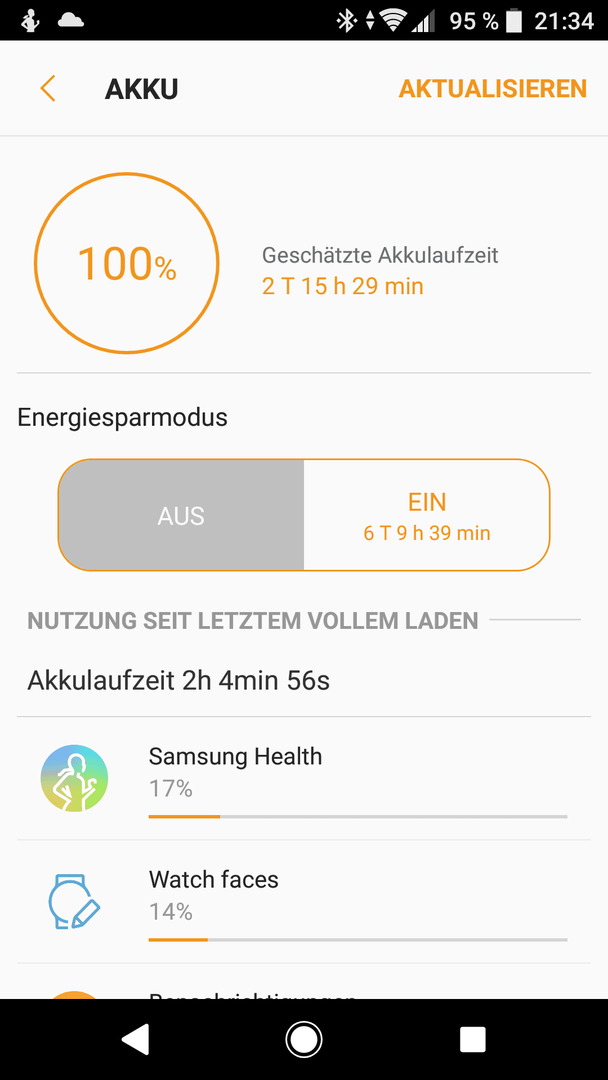Tap AKTUALISIEREN to refresh battery data

(x=492, y=89)
